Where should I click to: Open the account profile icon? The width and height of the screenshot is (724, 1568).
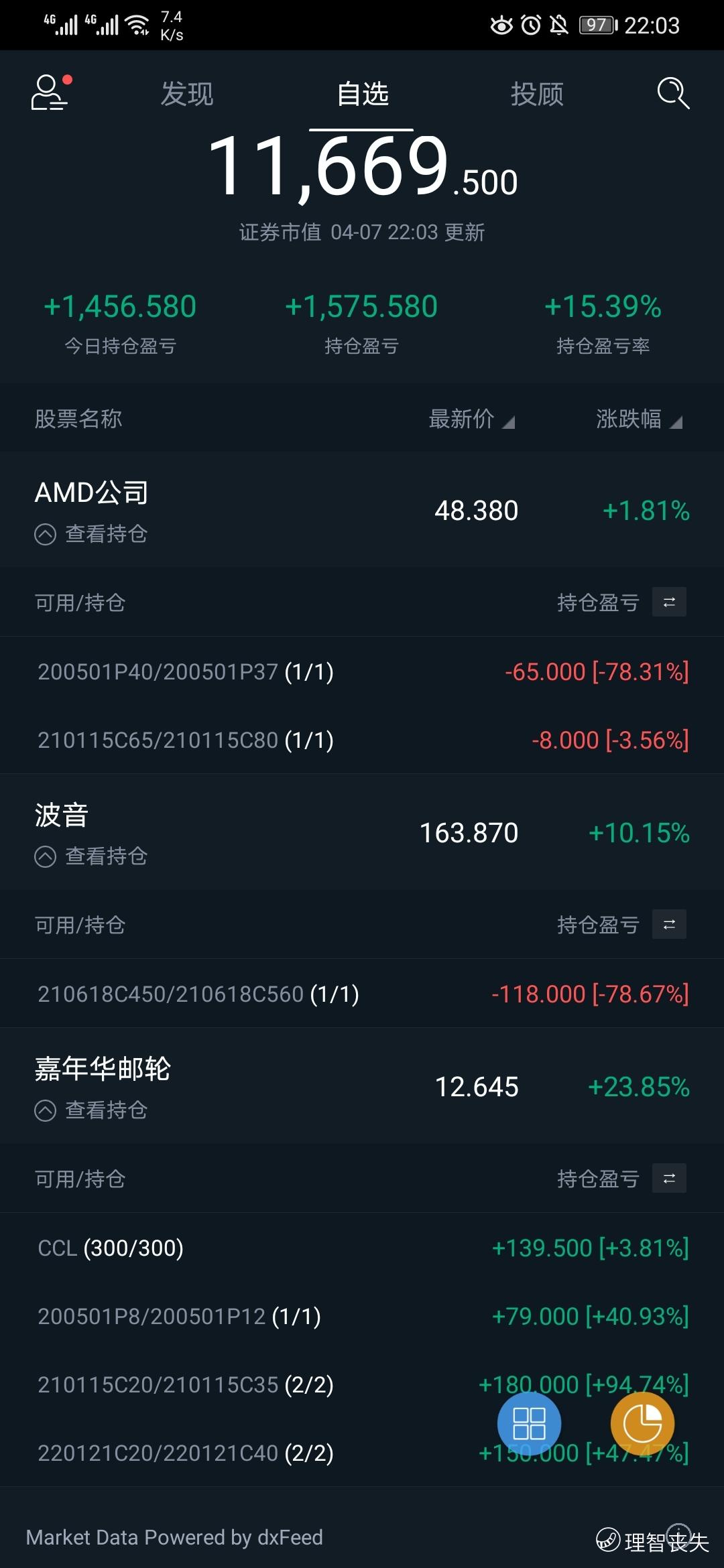coord(51,92)
